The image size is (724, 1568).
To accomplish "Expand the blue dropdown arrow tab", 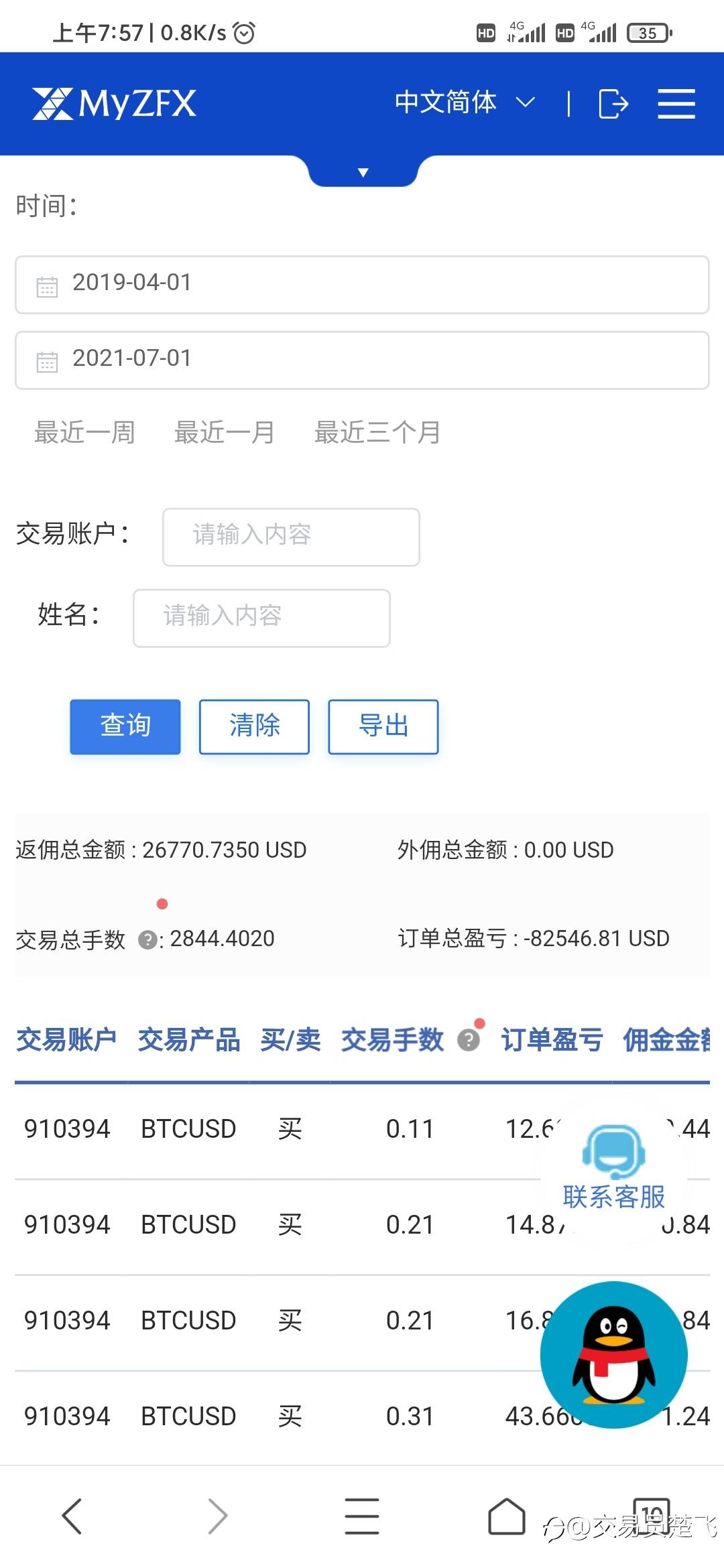I will (363, 172).
